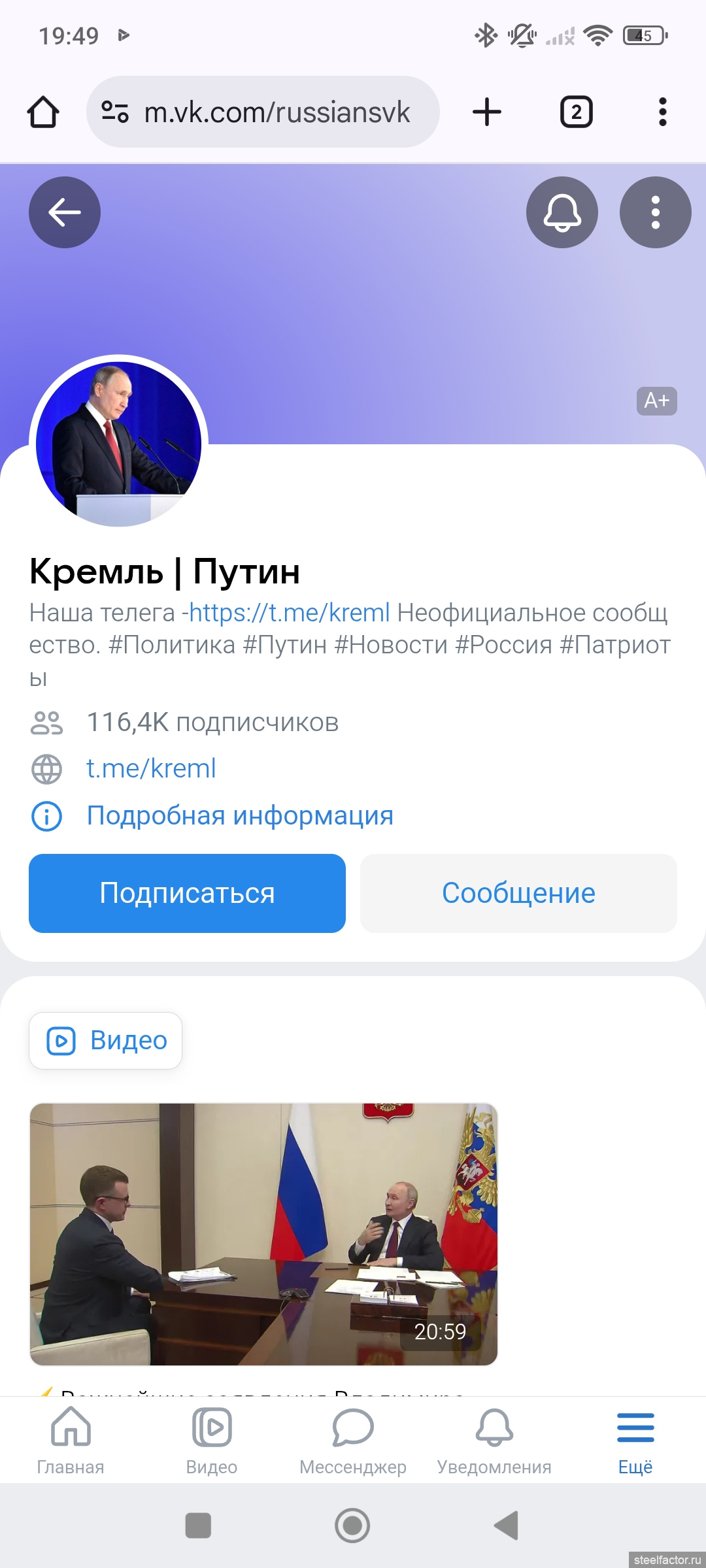Open the t.me/kreml website link

(x=151, y=768)
